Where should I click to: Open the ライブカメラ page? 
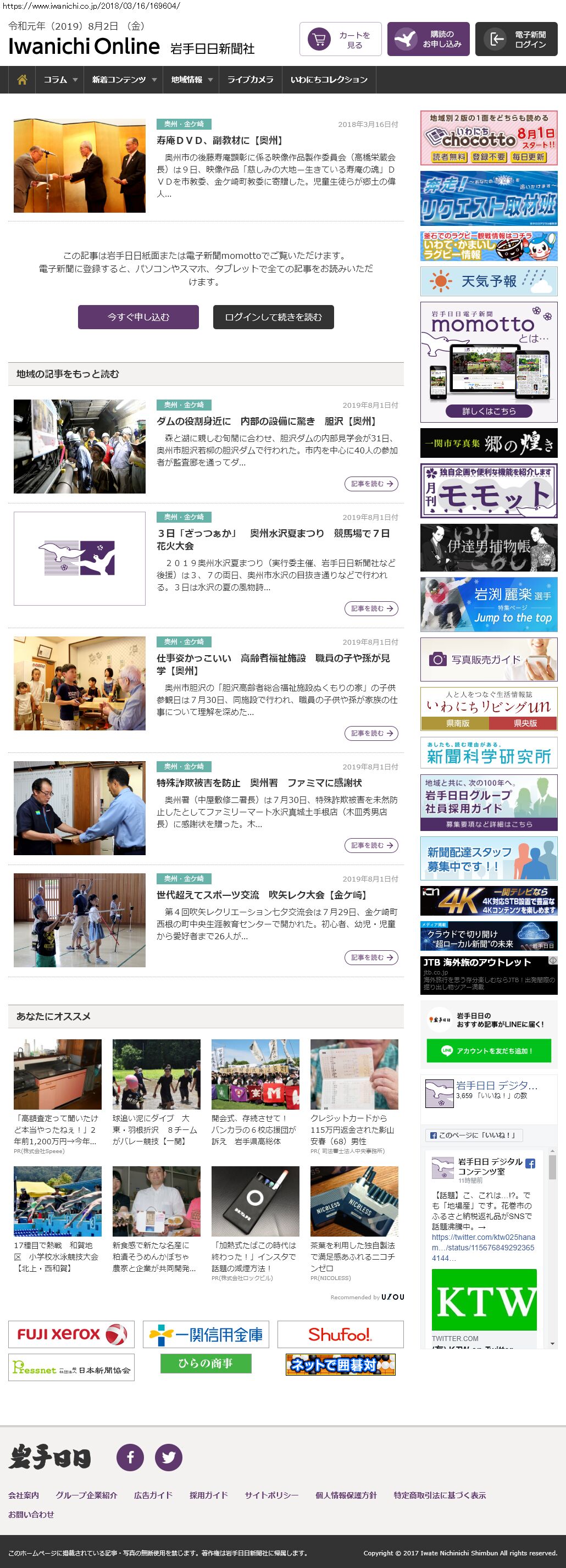click(250, 80)
